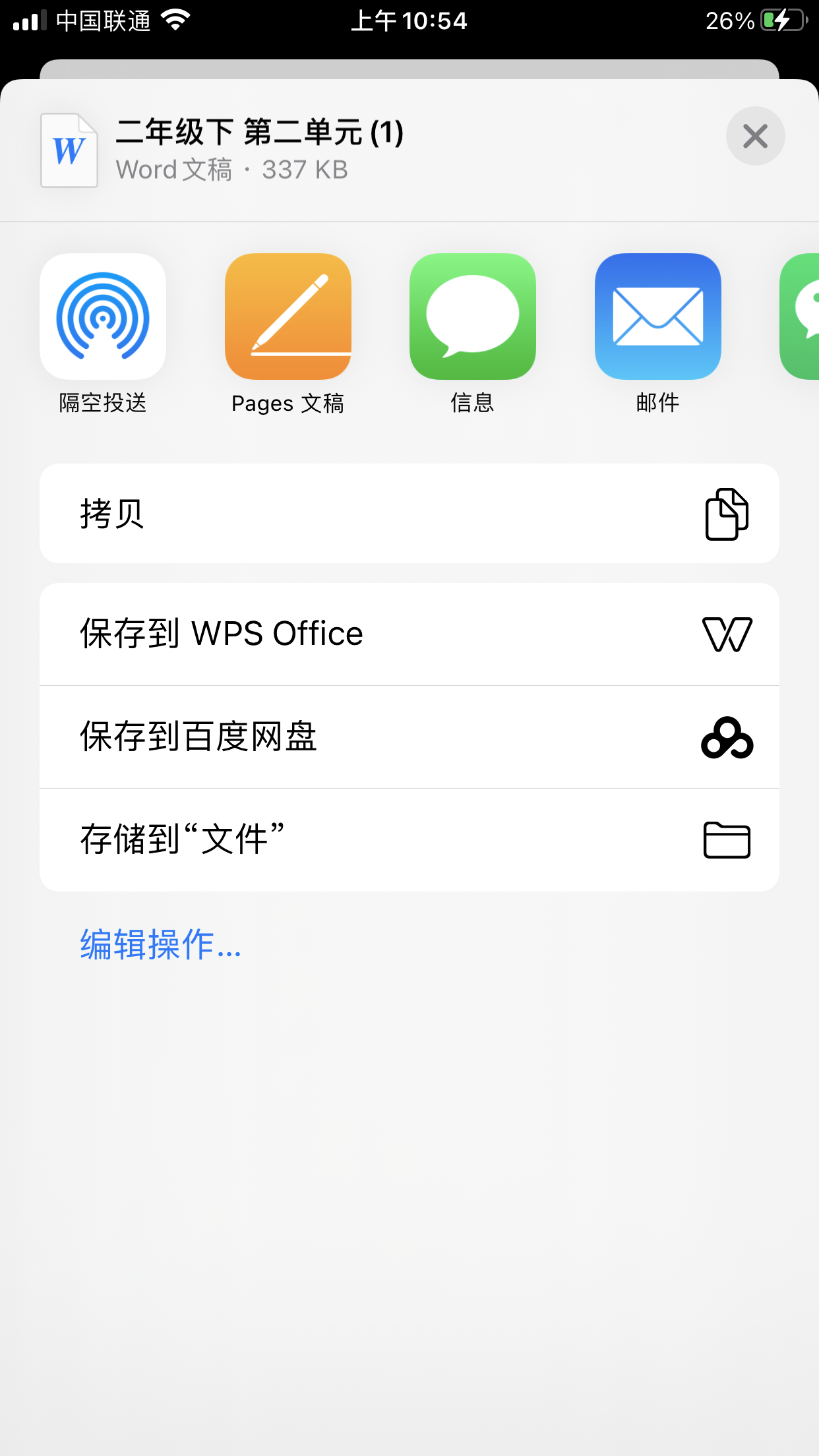Save to Baidu Netdisk (保存到百度网盘)
819x1456 pixels.
pos(409,737)
